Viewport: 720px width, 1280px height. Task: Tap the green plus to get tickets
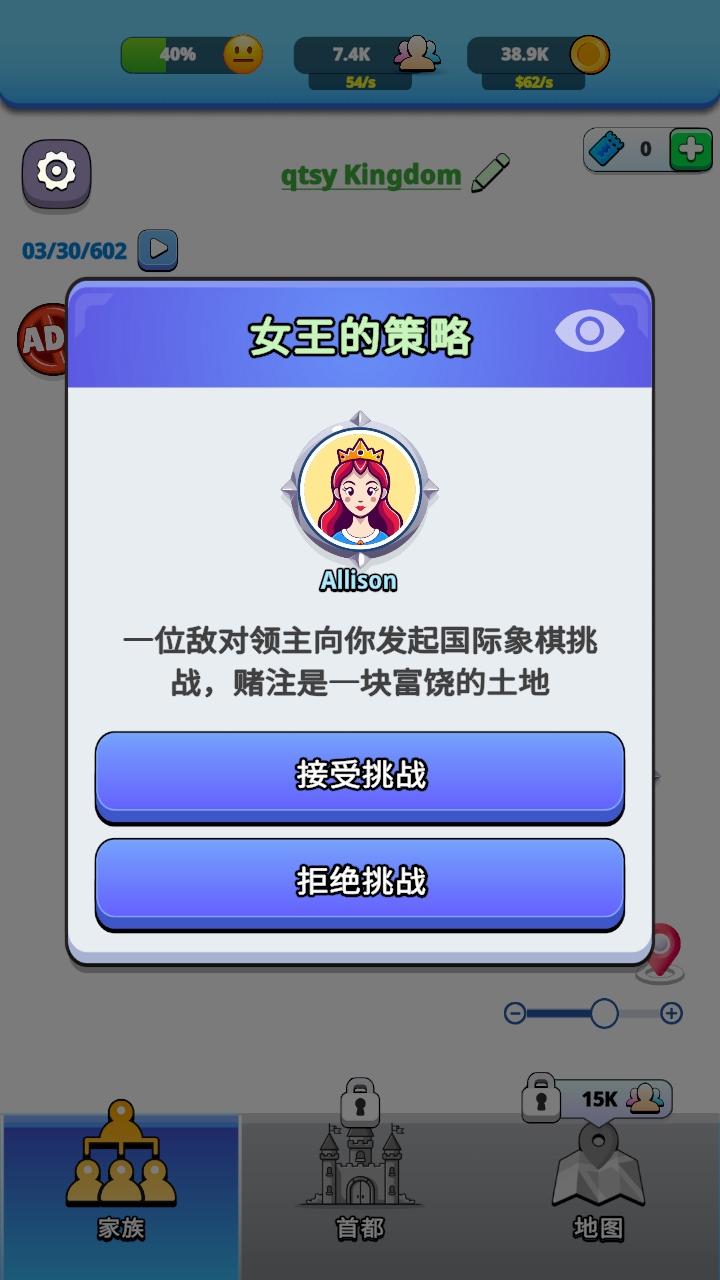click(690, 150)
